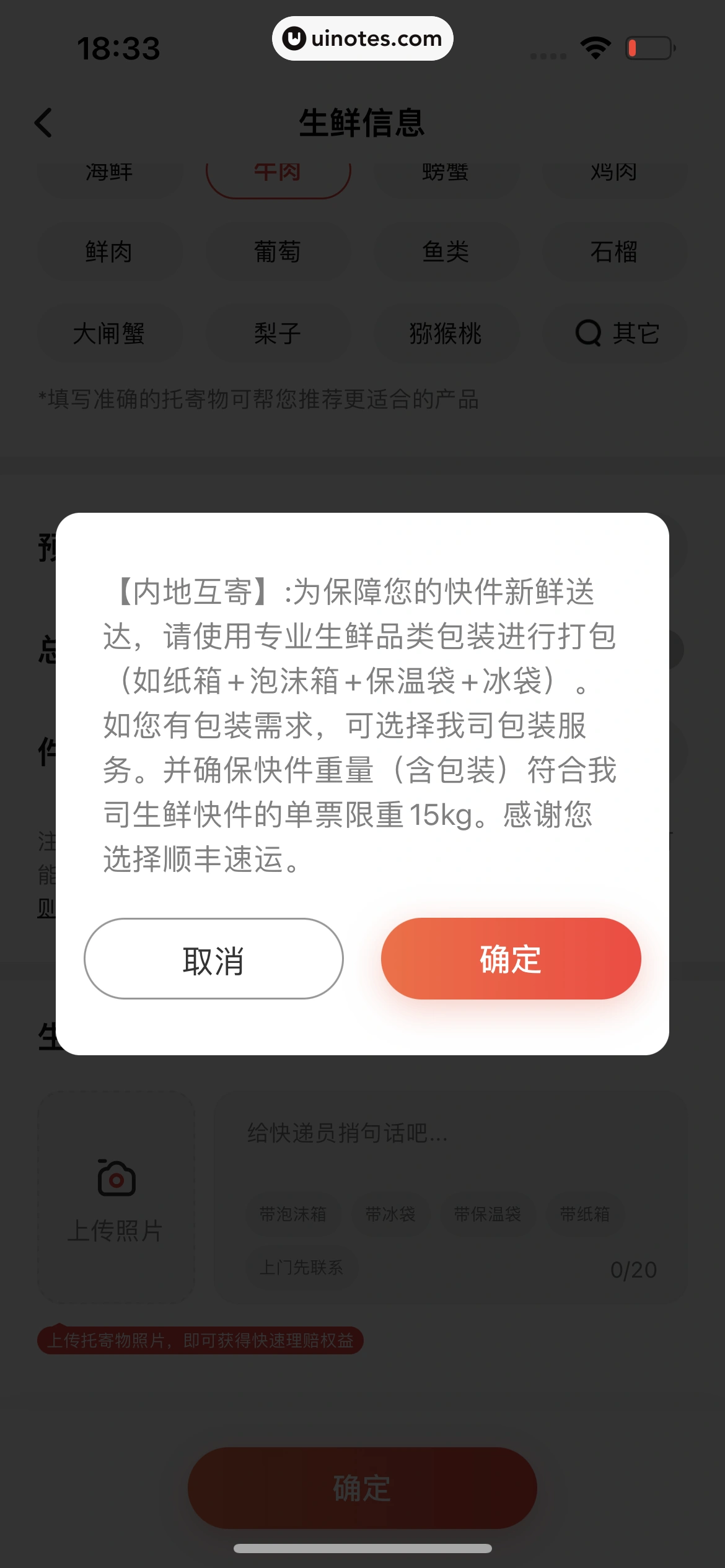Tap the 0/20 character counter
Image resolution: width=725 pixels, height=1568 pixels.
[x=633, y=1268]
